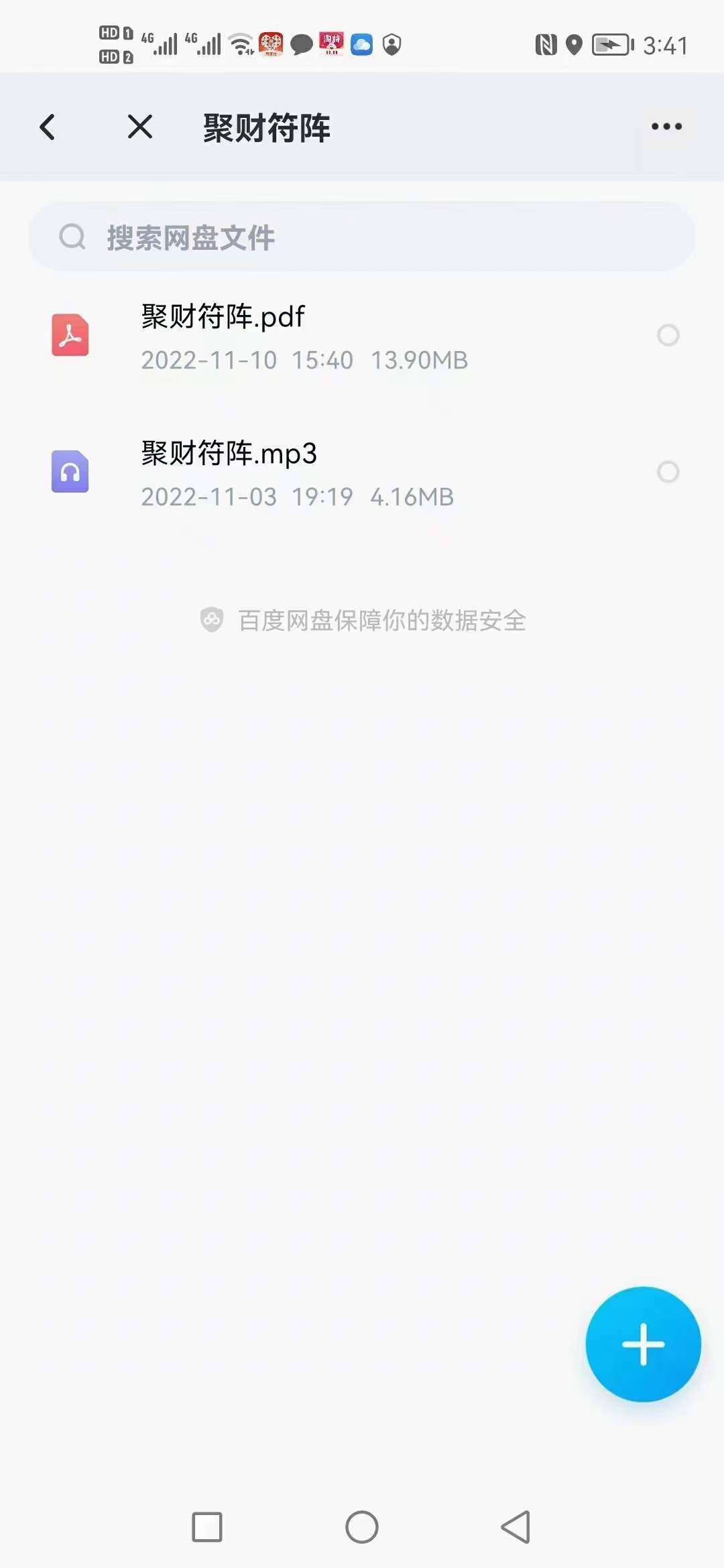Viewport: 724px width, 1568px height.
Task: Tap the magnifier icon in the search bar
Action: [72, 237]
